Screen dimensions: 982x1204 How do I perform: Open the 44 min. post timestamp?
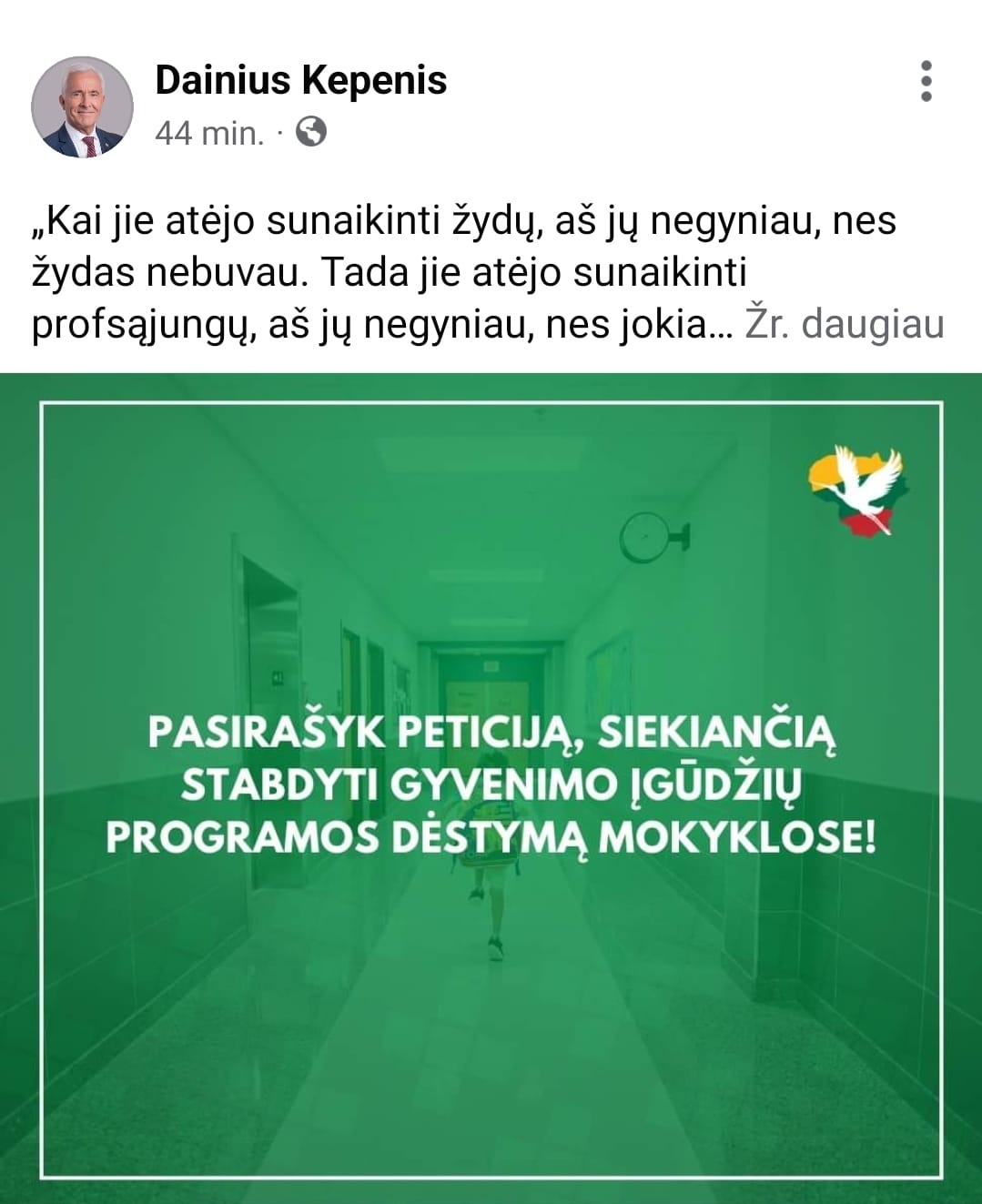(209, 134)
